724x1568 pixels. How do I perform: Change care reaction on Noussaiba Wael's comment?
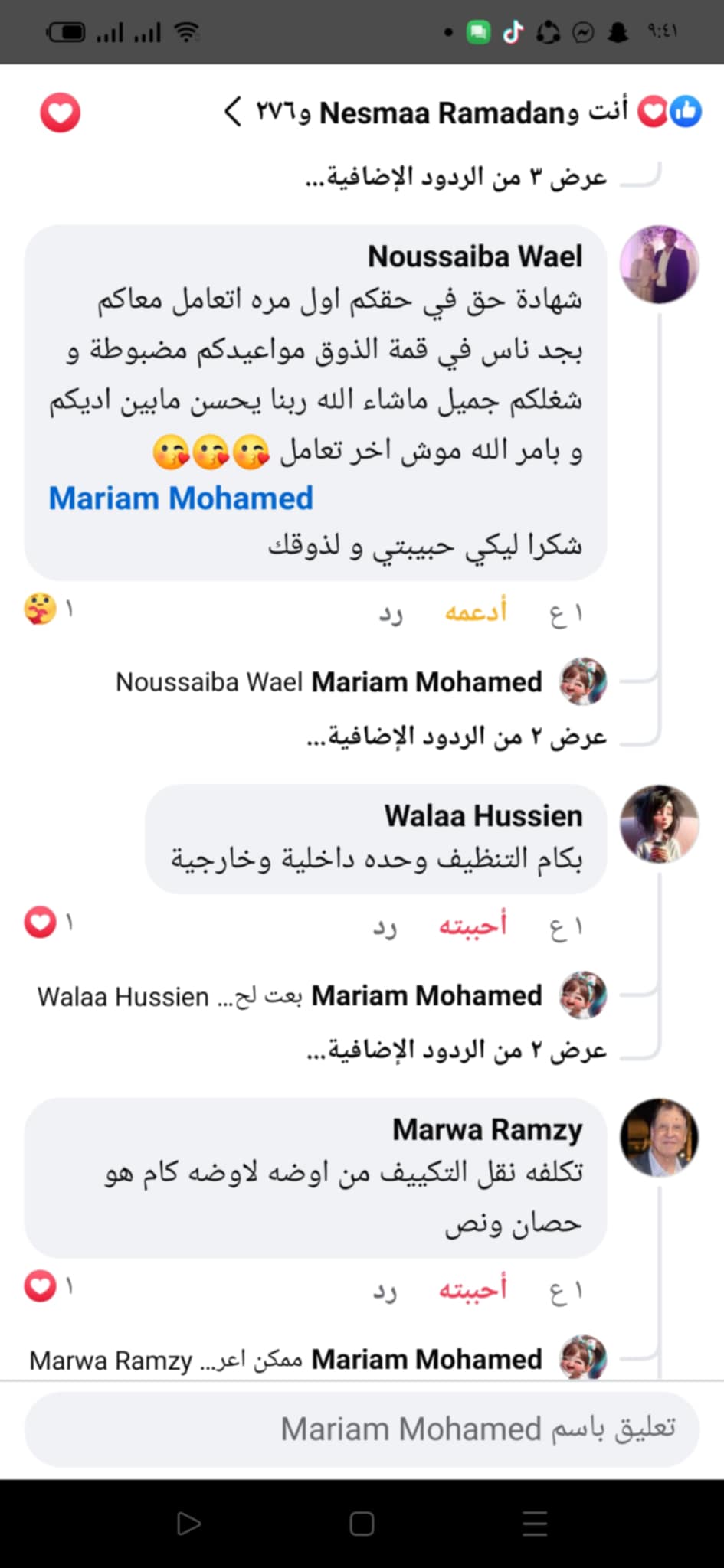coord(476,612)
